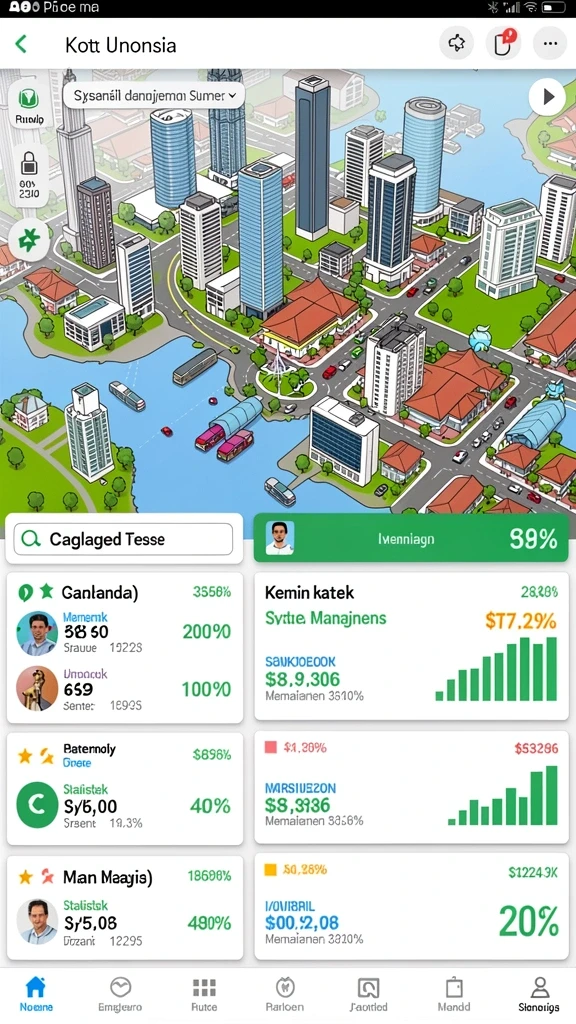Image resolution: width=576 pixels, height=1024 pixels.
Task: Open the Slanorigs profile tab
Action: click(x=539, y=993)
